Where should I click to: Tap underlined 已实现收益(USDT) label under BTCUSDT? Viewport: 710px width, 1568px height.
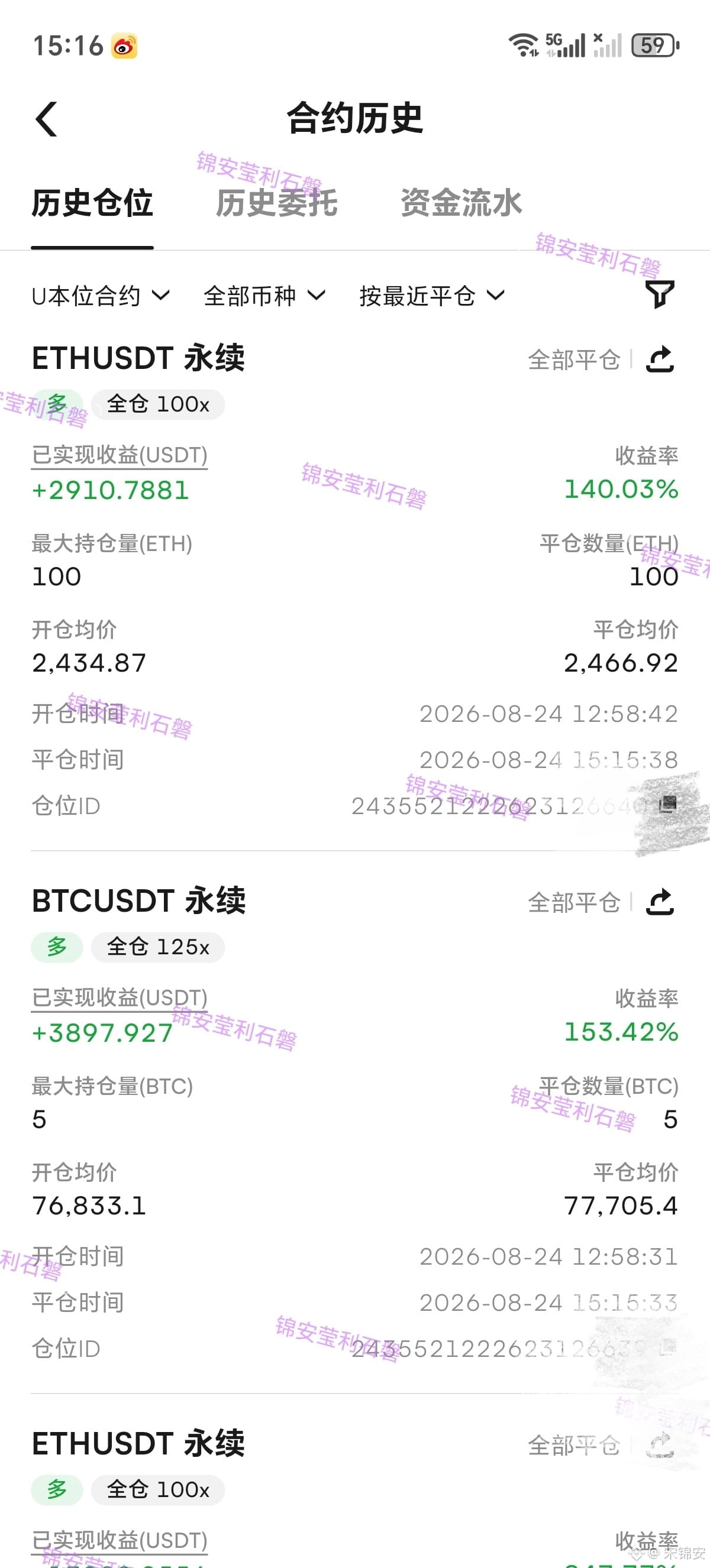120,998
